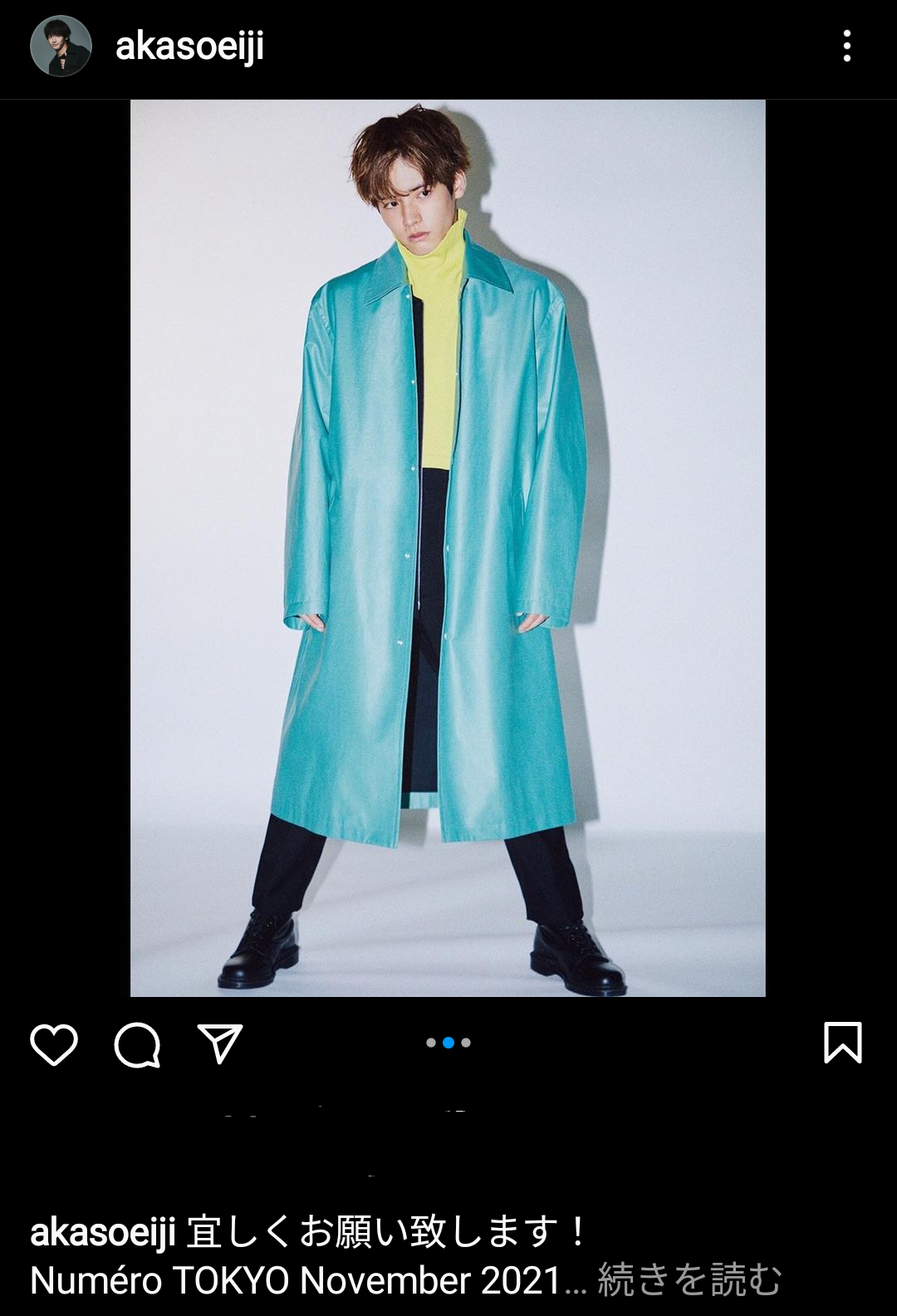
Task: Open the post overflow menu
Action: 846,46
